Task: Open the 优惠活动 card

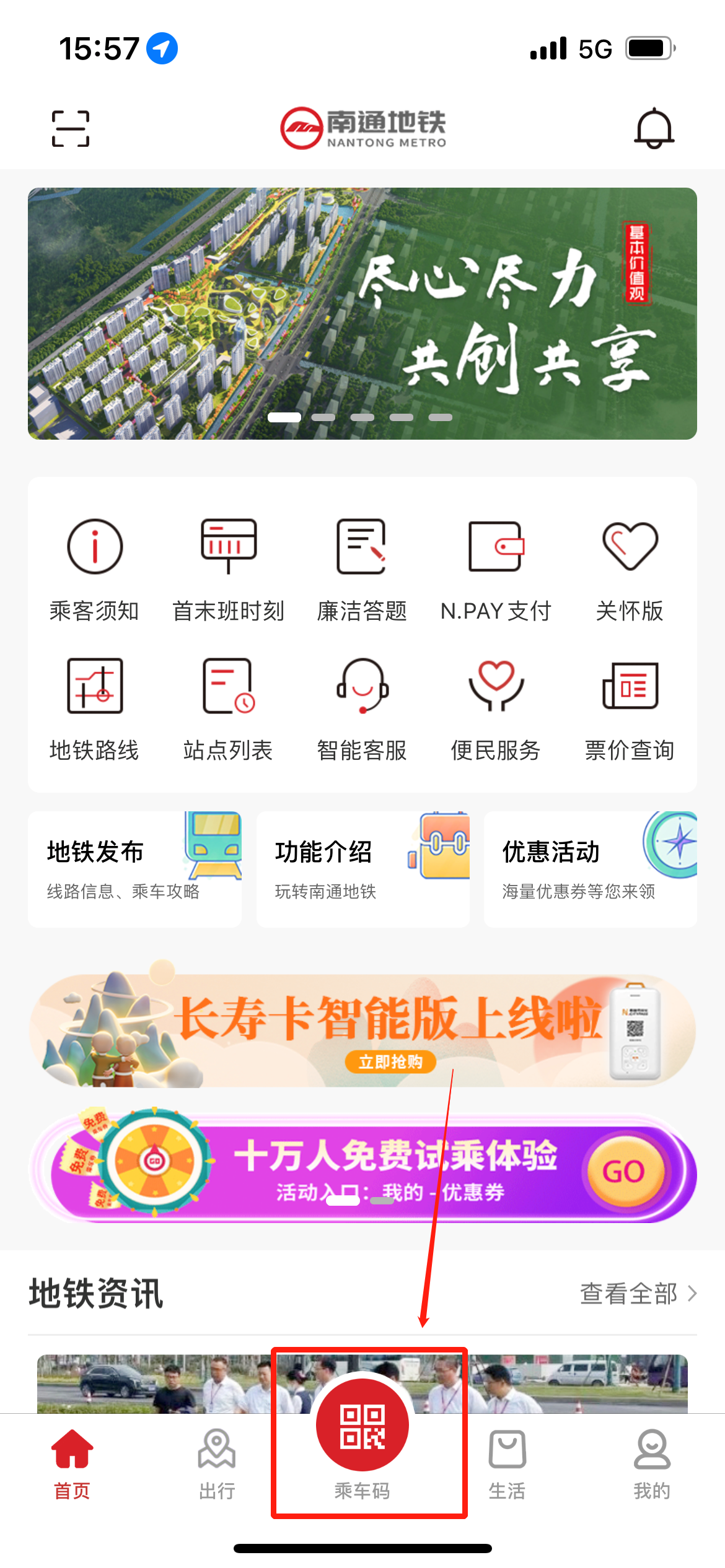Action: (x=590, y=869)
